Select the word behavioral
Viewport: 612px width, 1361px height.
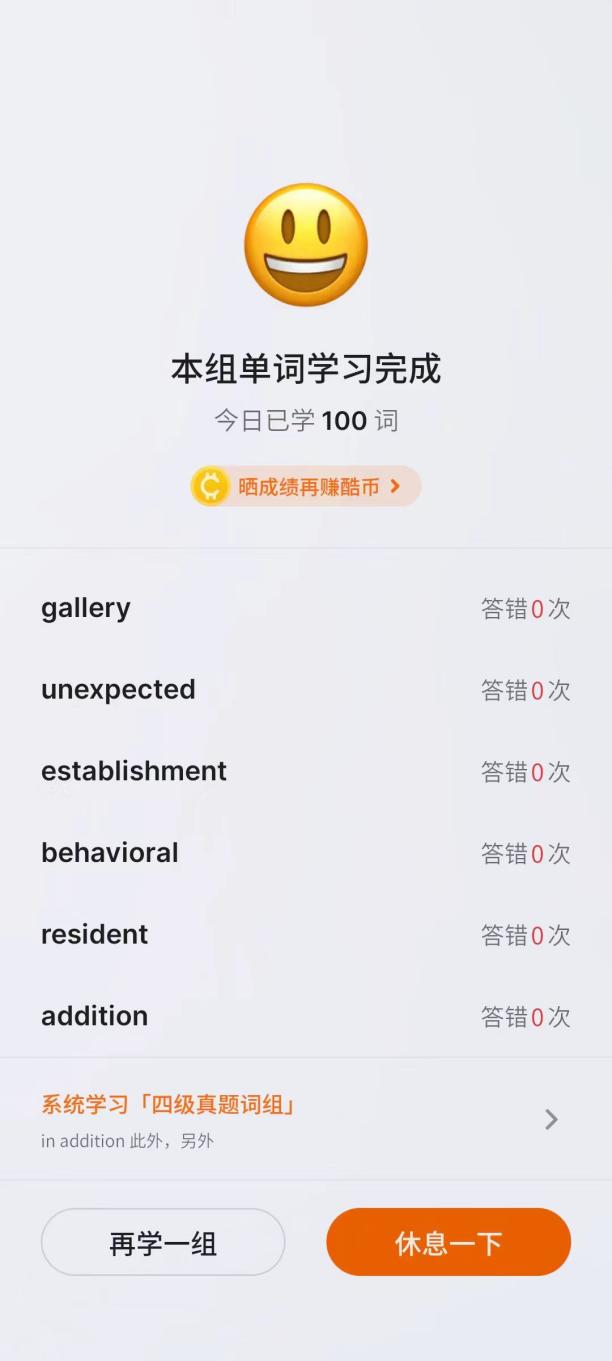[306, 853]
